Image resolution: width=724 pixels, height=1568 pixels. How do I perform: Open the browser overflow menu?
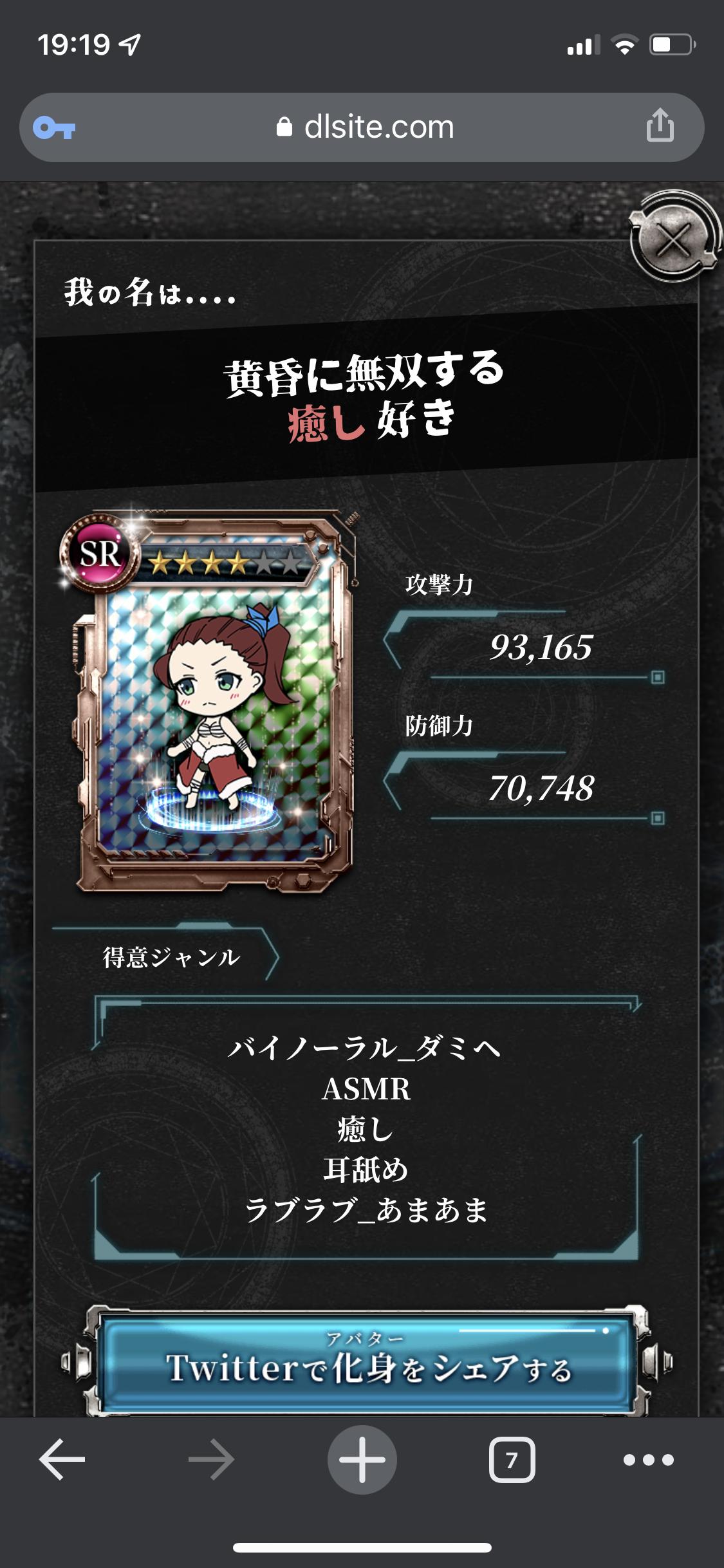(649, 1460)
